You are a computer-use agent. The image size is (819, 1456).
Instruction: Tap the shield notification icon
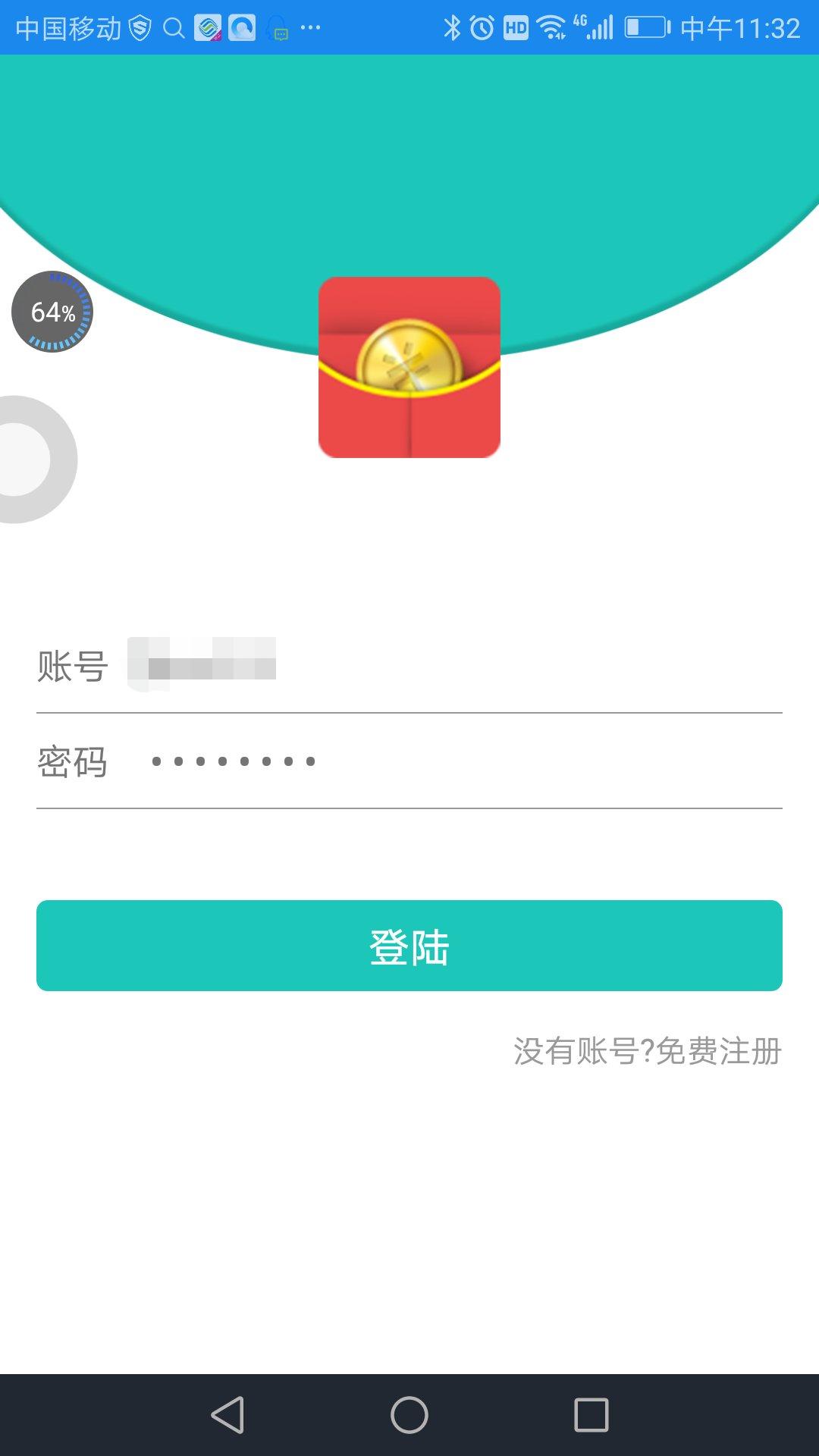141,27
